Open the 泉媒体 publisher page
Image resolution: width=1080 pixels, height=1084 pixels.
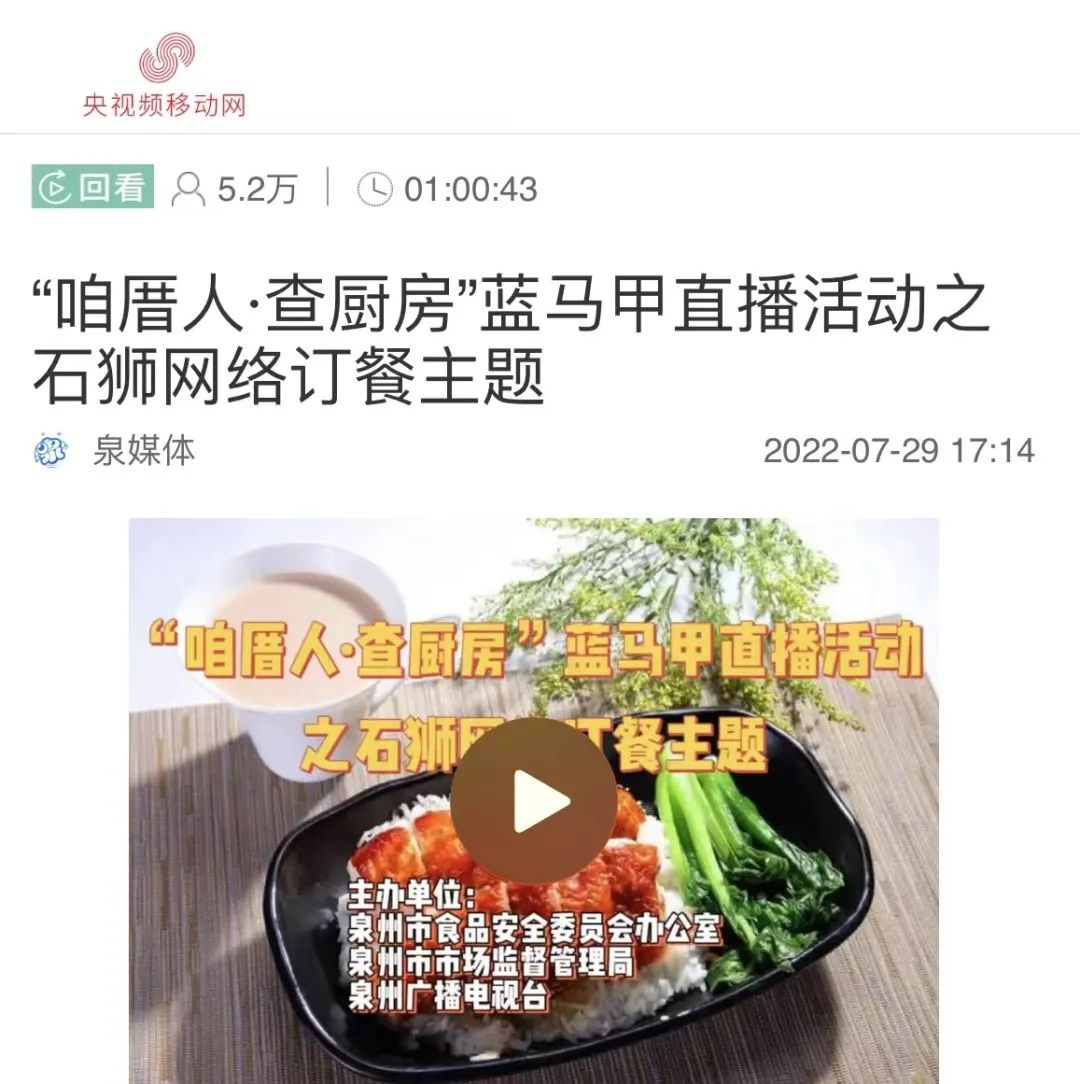point(143,450)
